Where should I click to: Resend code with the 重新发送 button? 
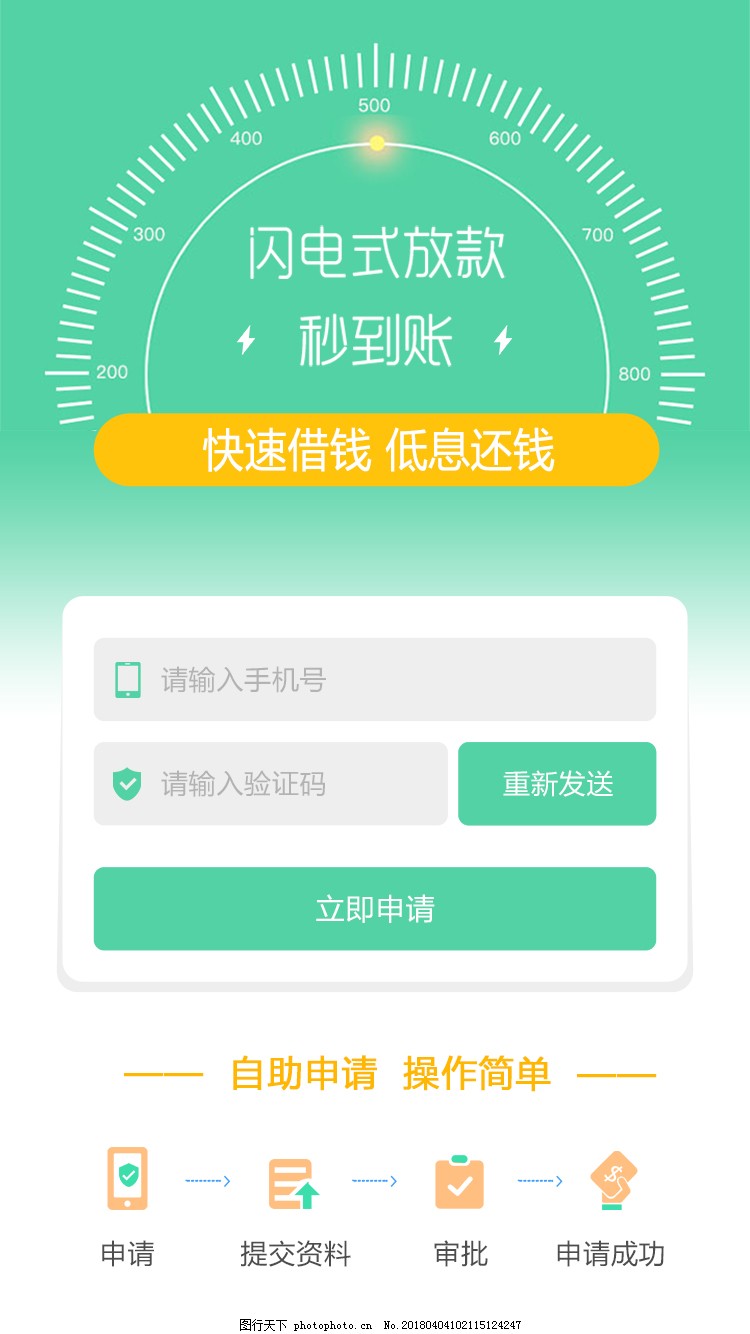(557, 784)
